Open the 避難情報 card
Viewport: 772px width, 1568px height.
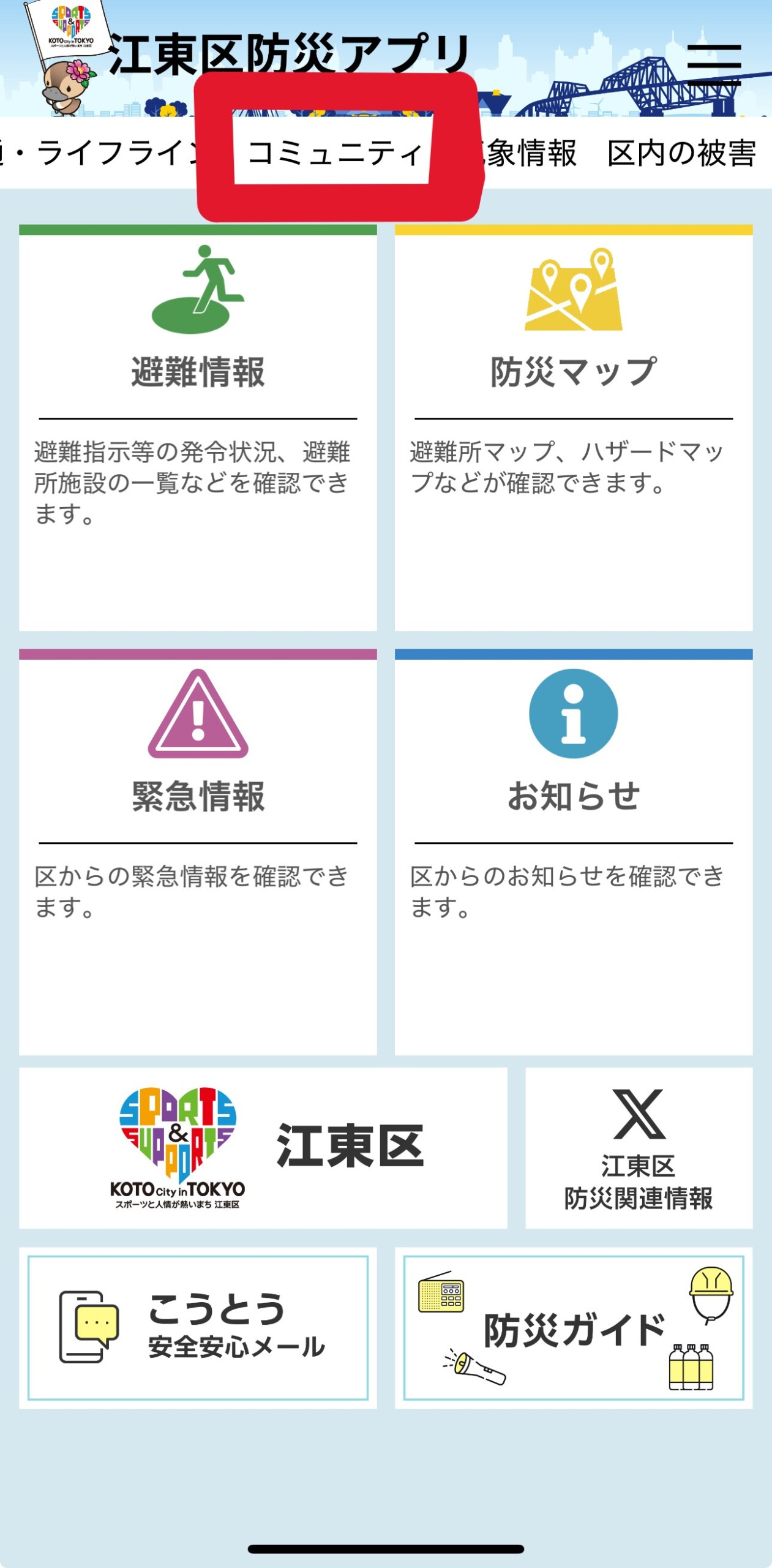click(198, 428)
